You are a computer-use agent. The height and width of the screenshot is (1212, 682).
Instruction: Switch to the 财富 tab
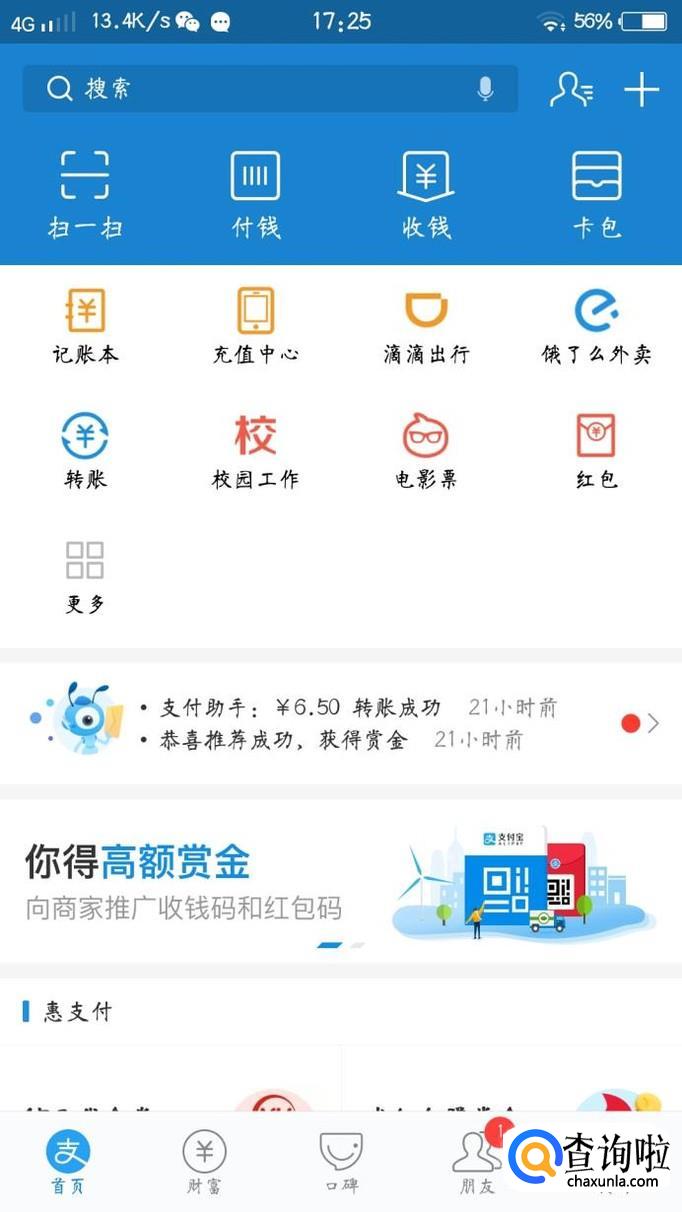(x=204, y=1162)
